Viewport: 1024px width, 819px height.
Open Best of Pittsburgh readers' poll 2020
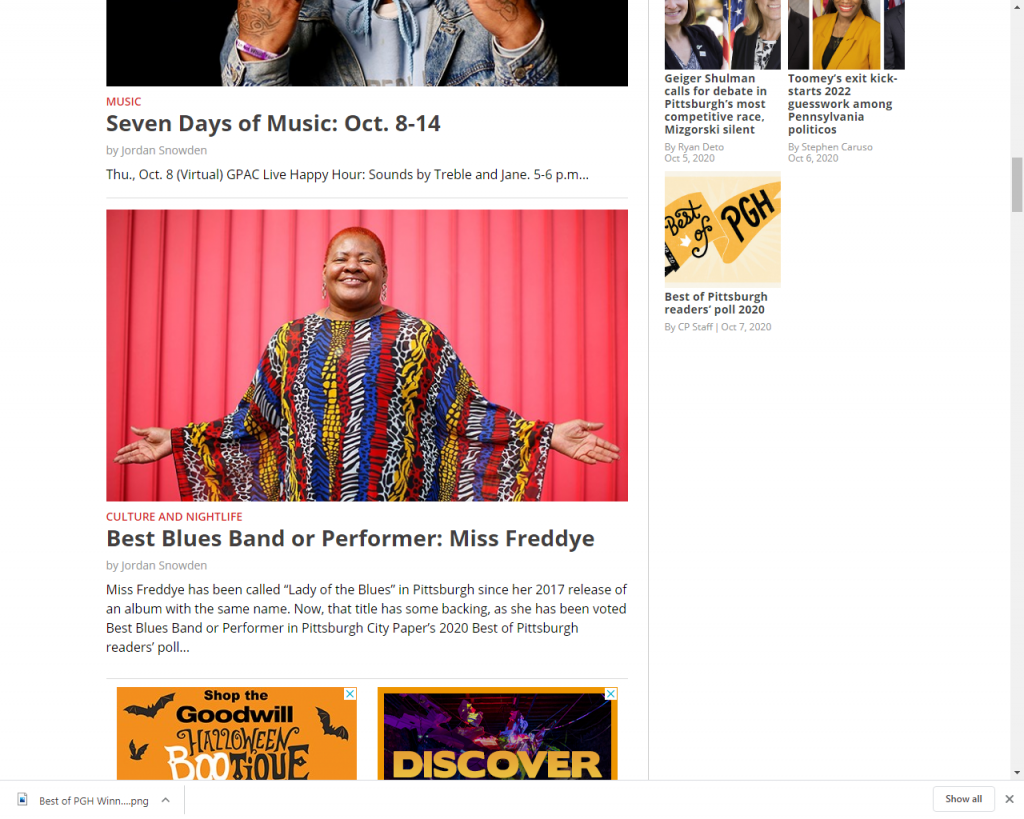point(716,303)
